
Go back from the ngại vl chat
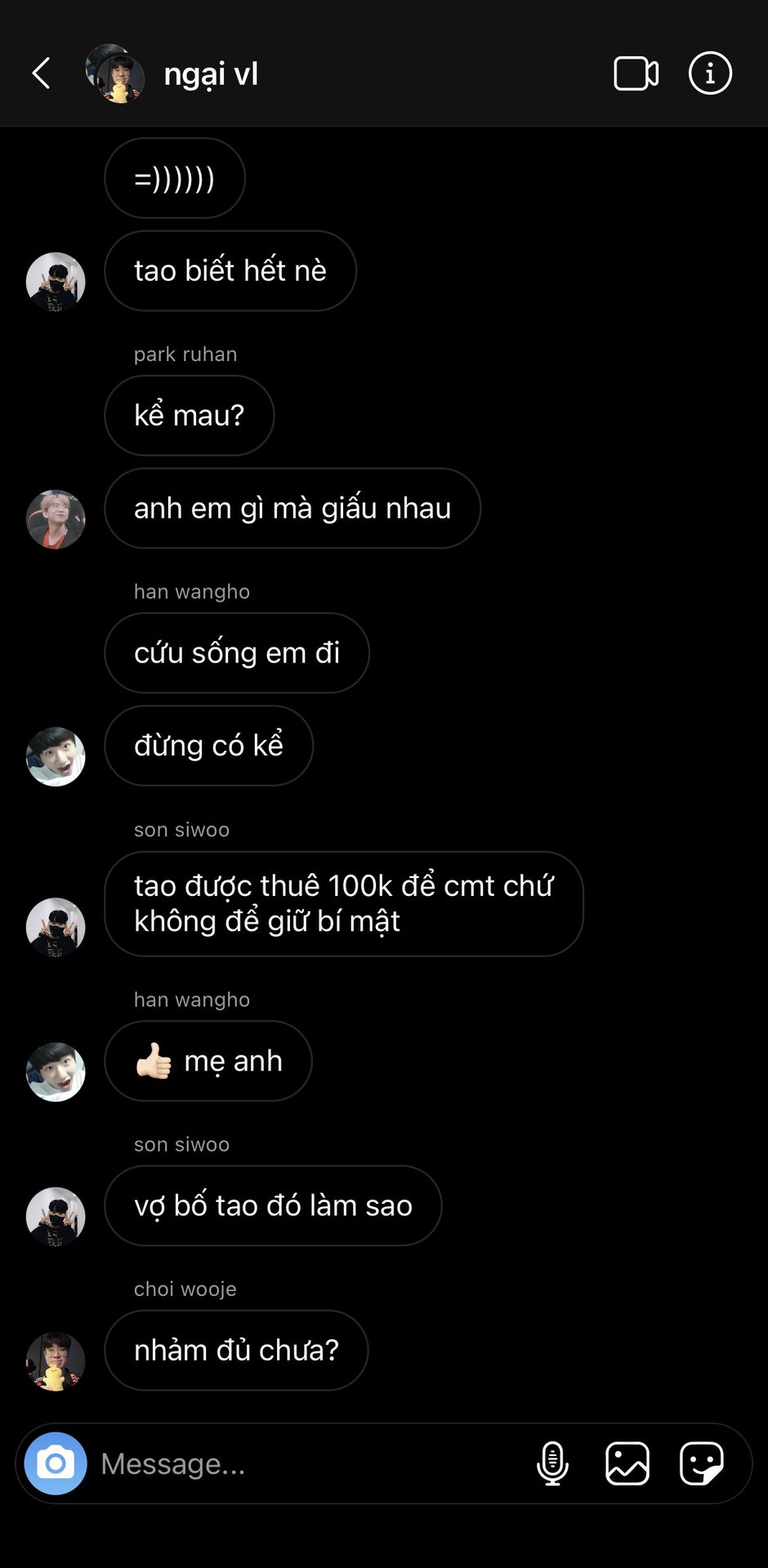click(x=41, y=73)
